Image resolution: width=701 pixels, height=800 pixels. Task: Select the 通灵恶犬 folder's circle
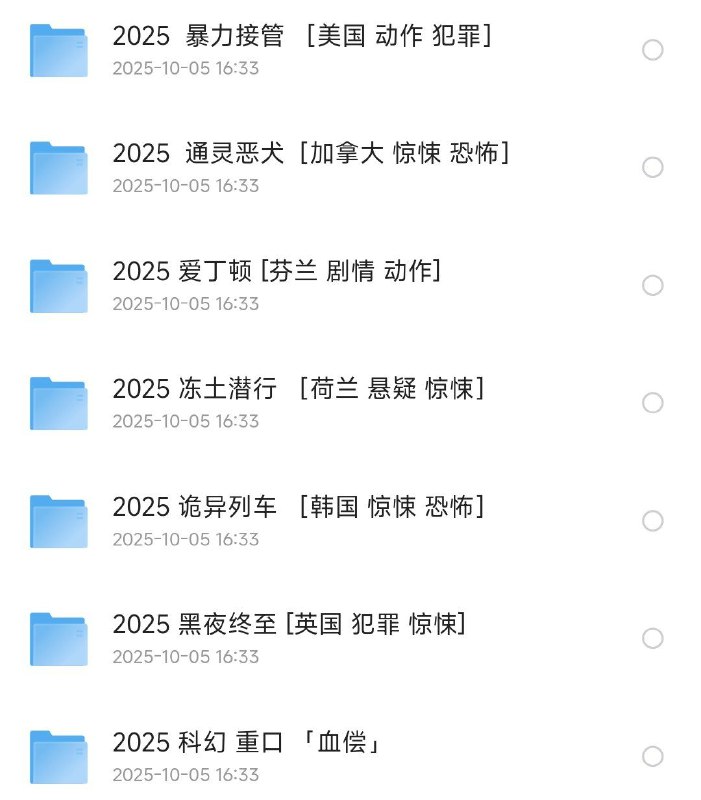(652, 167)
